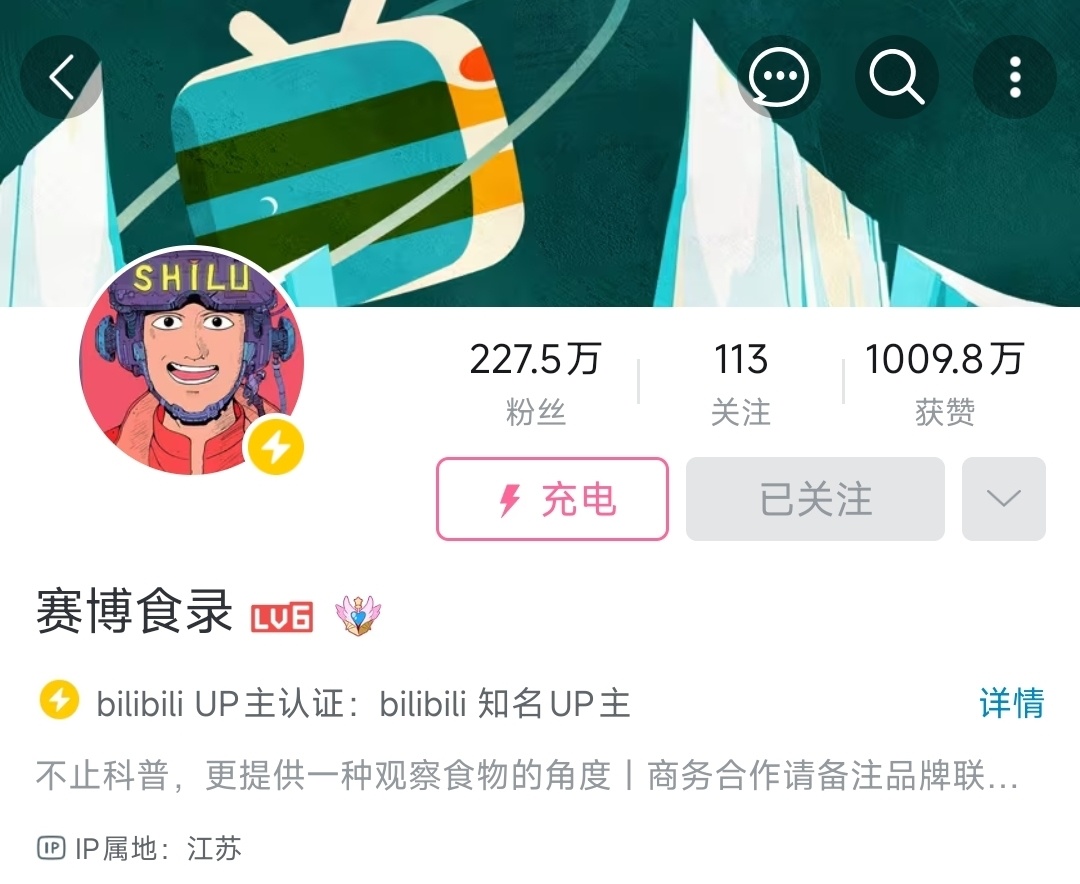This screenshot has height=884, width=1080.
Task: Open the 关注 following count
Action: pyautogui.click(x=740, y=383)
